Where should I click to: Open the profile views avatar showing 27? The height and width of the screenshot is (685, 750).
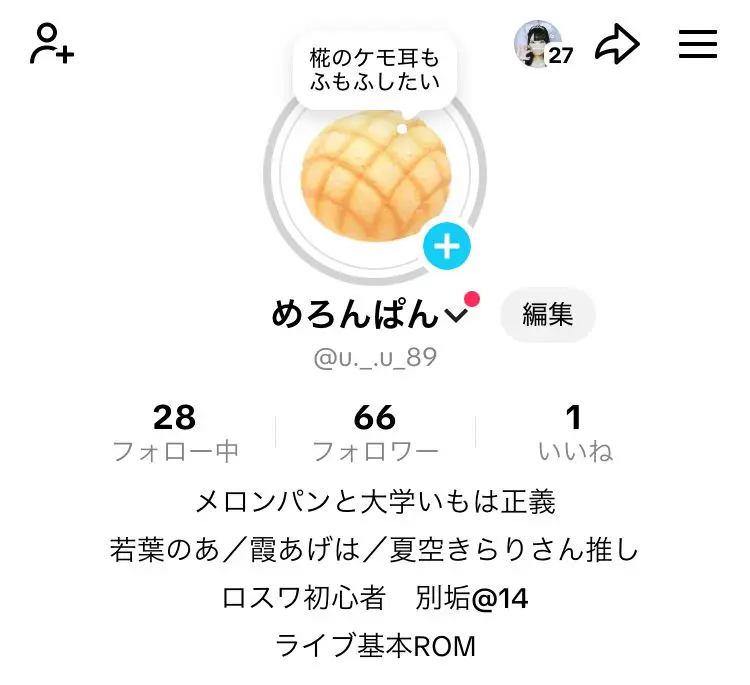pyautogui.click(x=543, y=44)
